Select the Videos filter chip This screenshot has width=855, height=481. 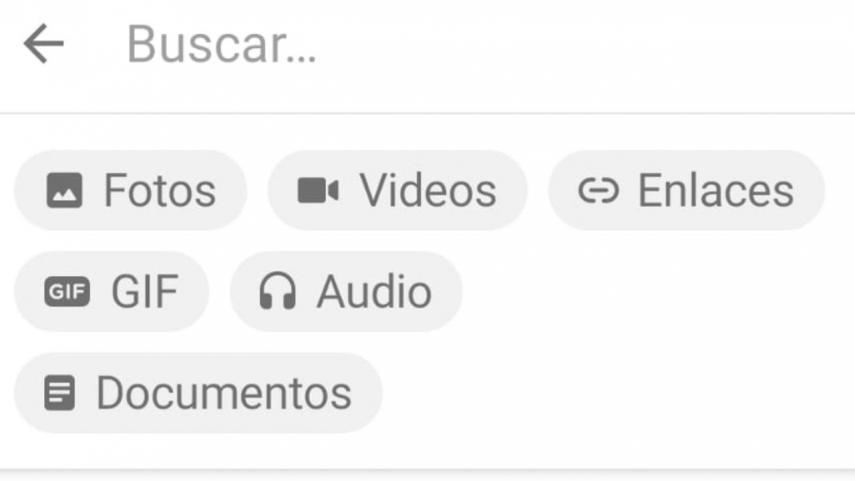point(397,190)
